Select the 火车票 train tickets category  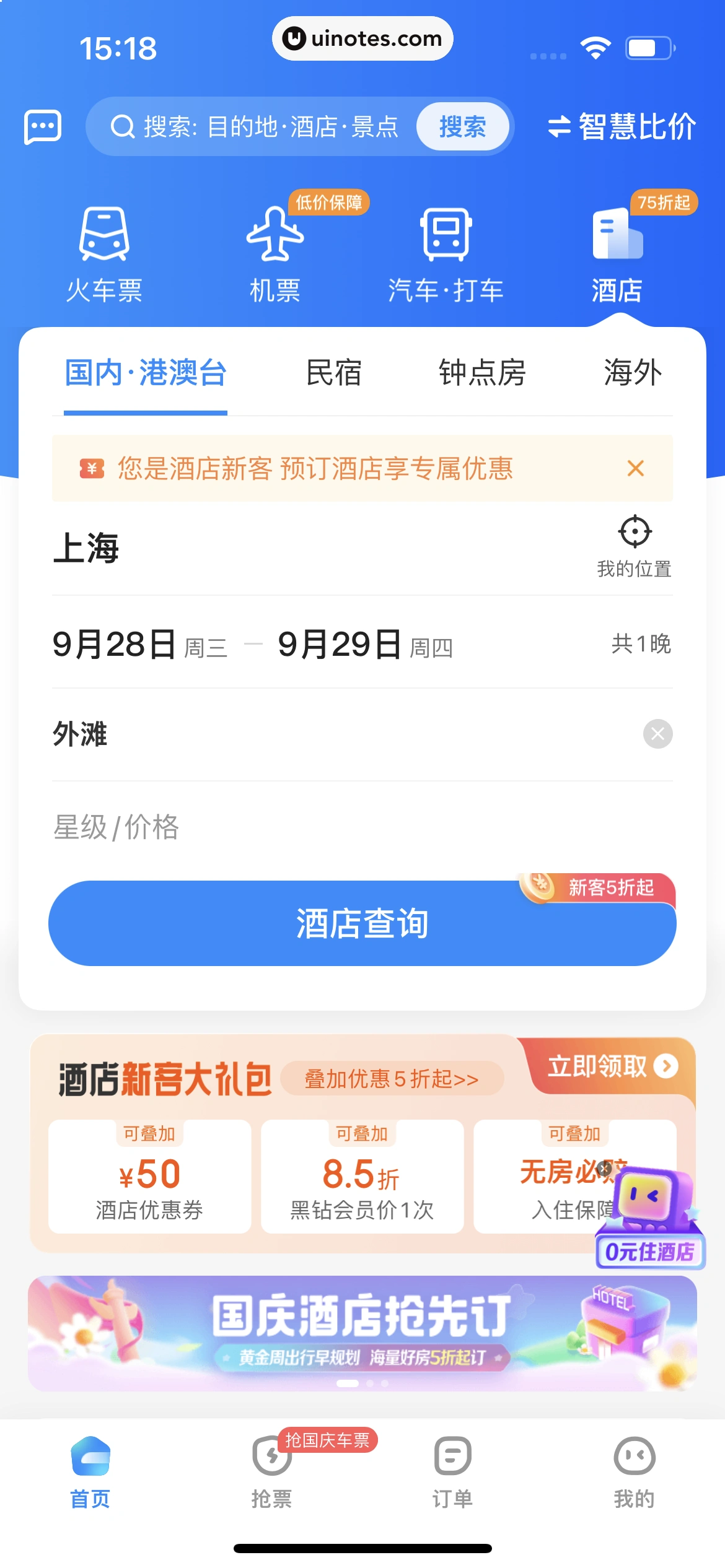click(104, 255)
